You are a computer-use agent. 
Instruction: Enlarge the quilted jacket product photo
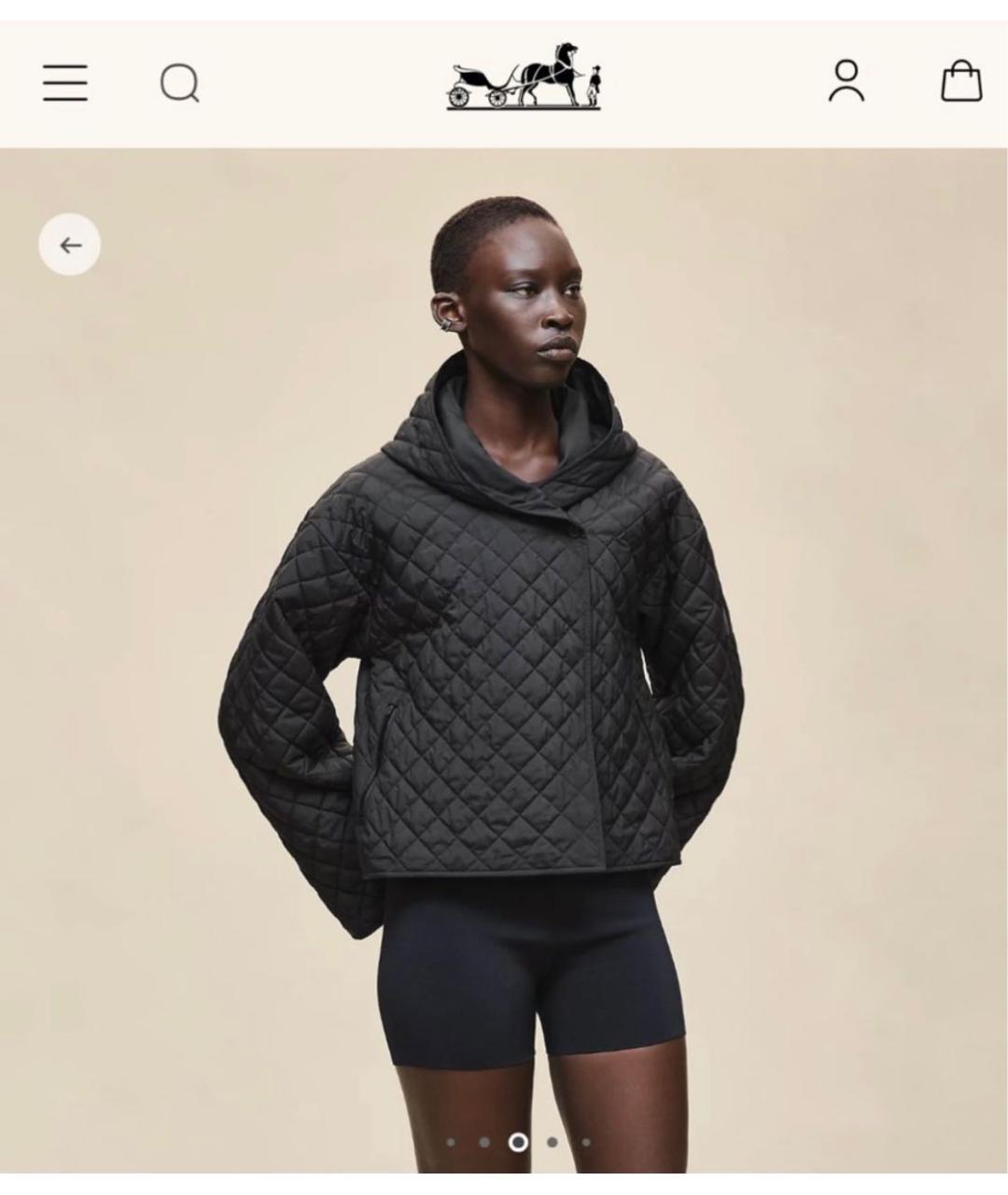pos(504,654)
